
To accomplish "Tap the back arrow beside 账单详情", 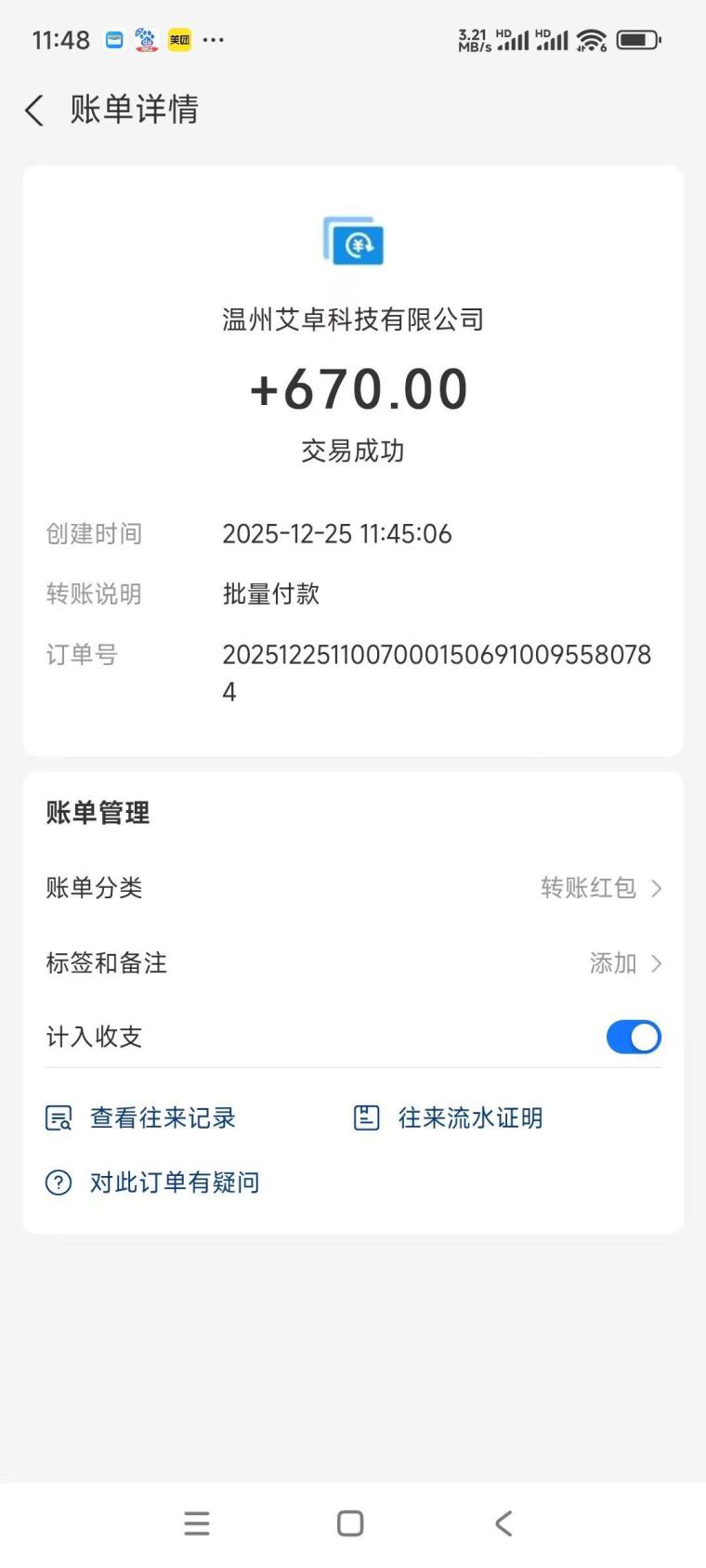I will (34, 110).
